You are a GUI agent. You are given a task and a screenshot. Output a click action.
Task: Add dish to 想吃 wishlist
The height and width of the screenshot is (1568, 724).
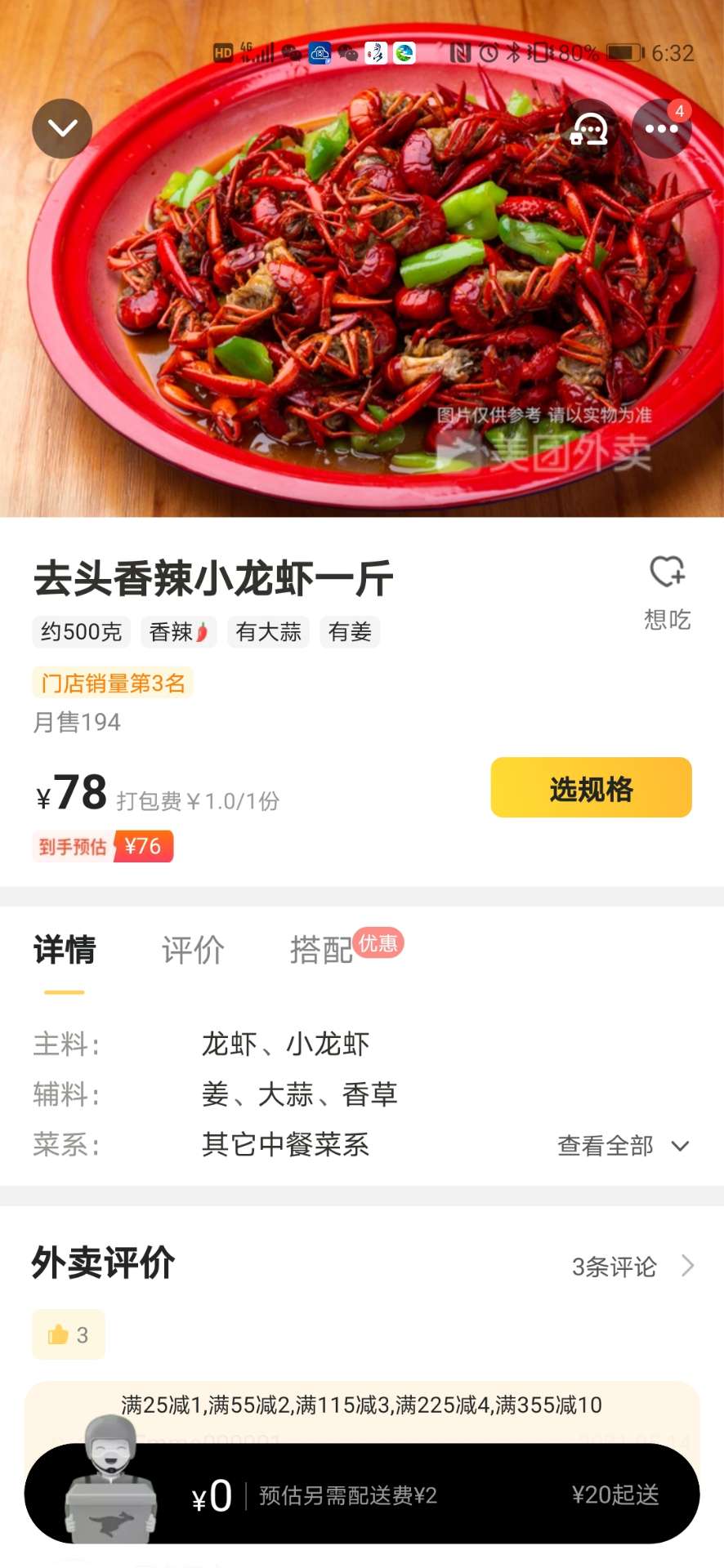coord(667,590)
